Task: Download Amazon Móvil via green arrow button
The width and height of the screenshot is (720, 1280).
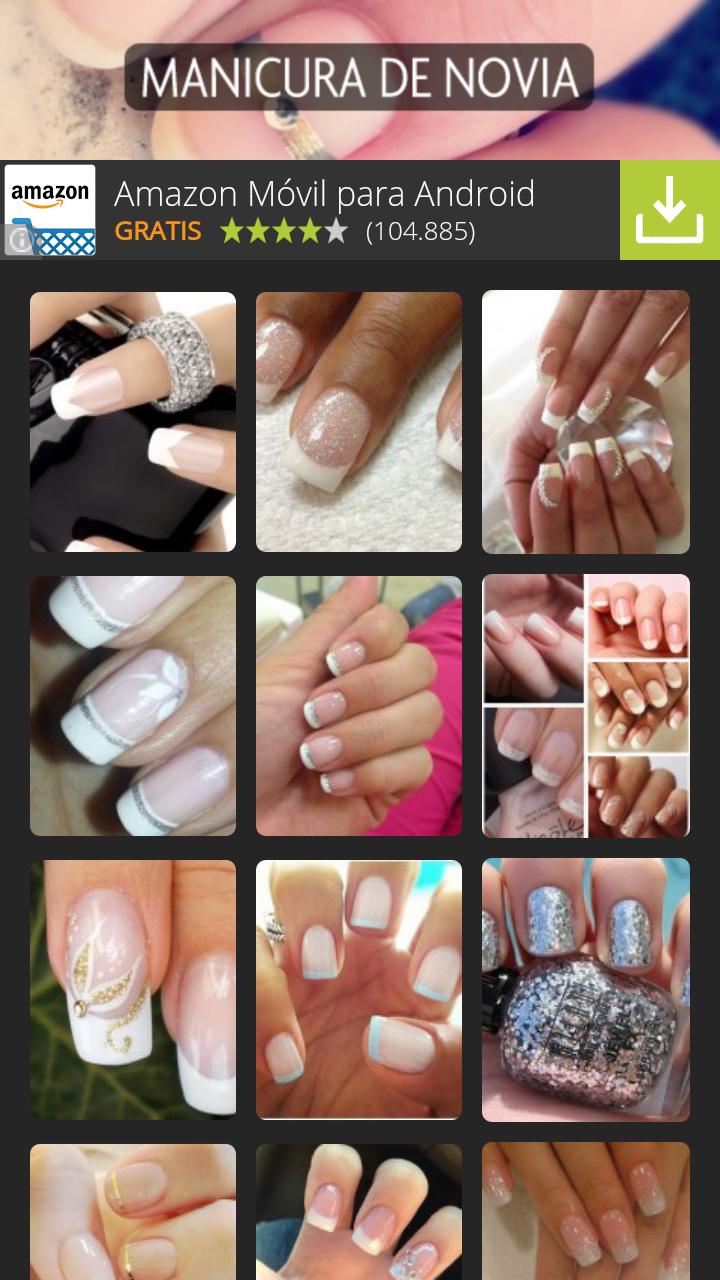Action: tap(669, 210)
